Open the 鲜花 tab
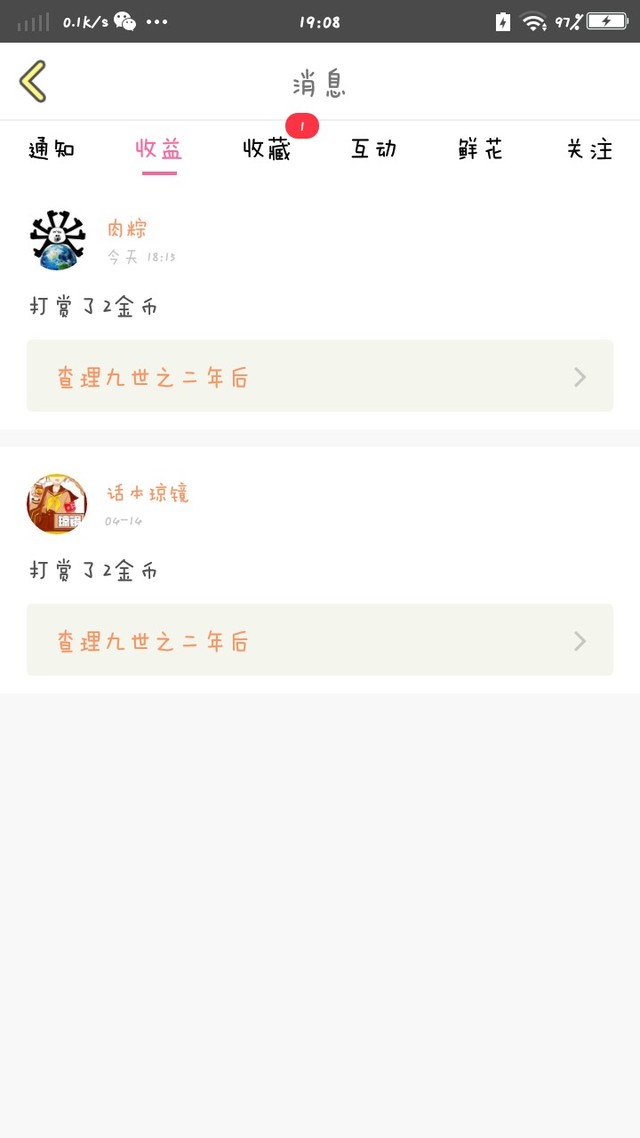This screenshot has width=640, height=1138. 481,150
